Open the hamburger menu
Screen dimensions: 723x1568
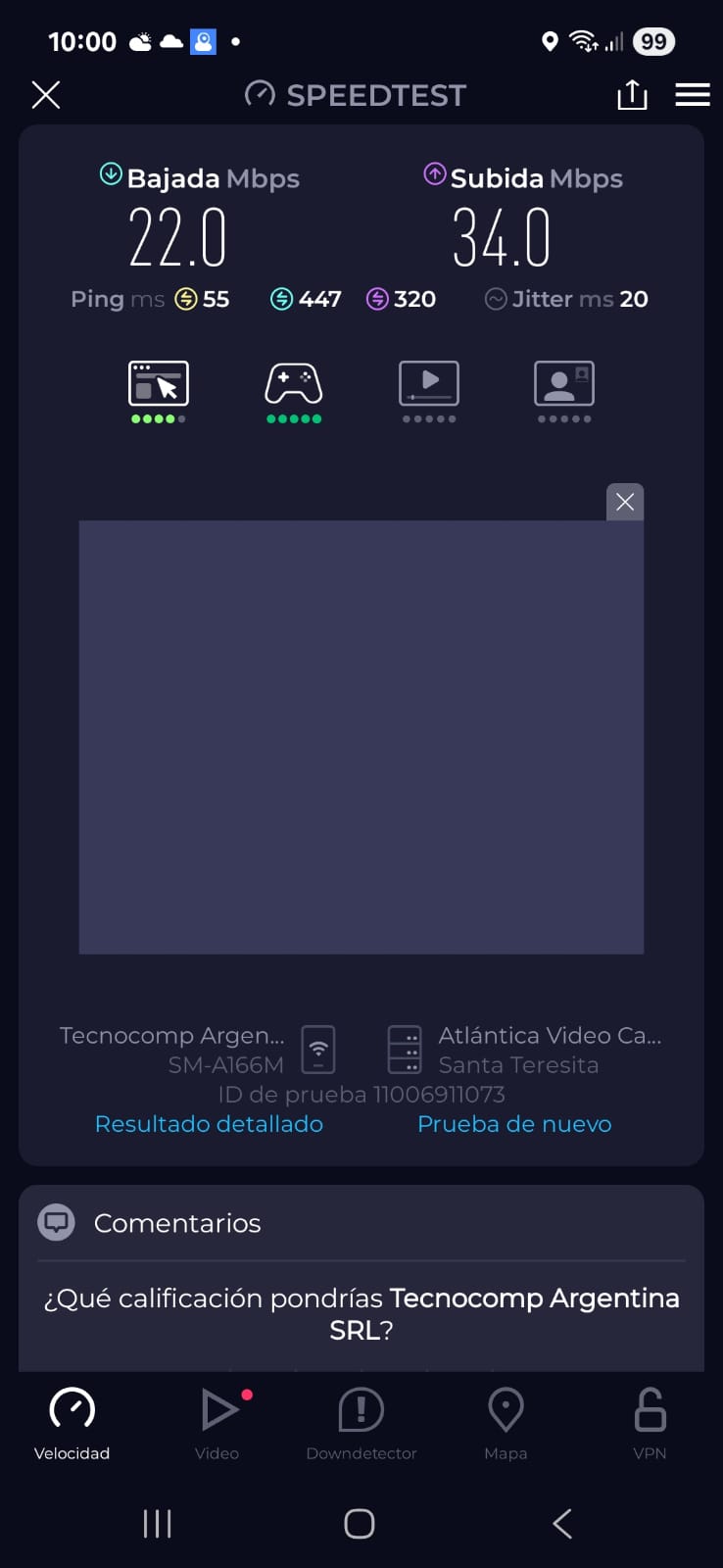(x=693, y=95)
